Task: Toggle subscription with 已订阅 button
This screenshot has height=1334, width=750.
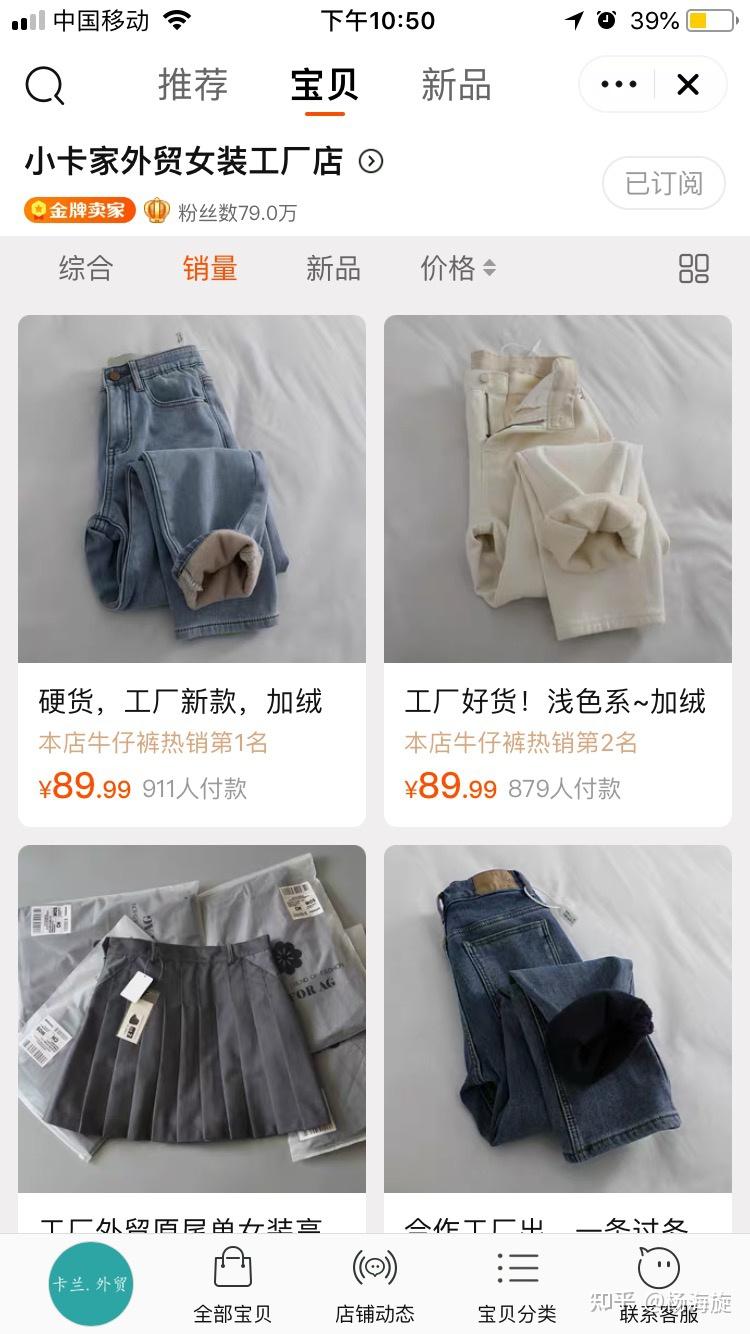Action: [x=663, y=183]
